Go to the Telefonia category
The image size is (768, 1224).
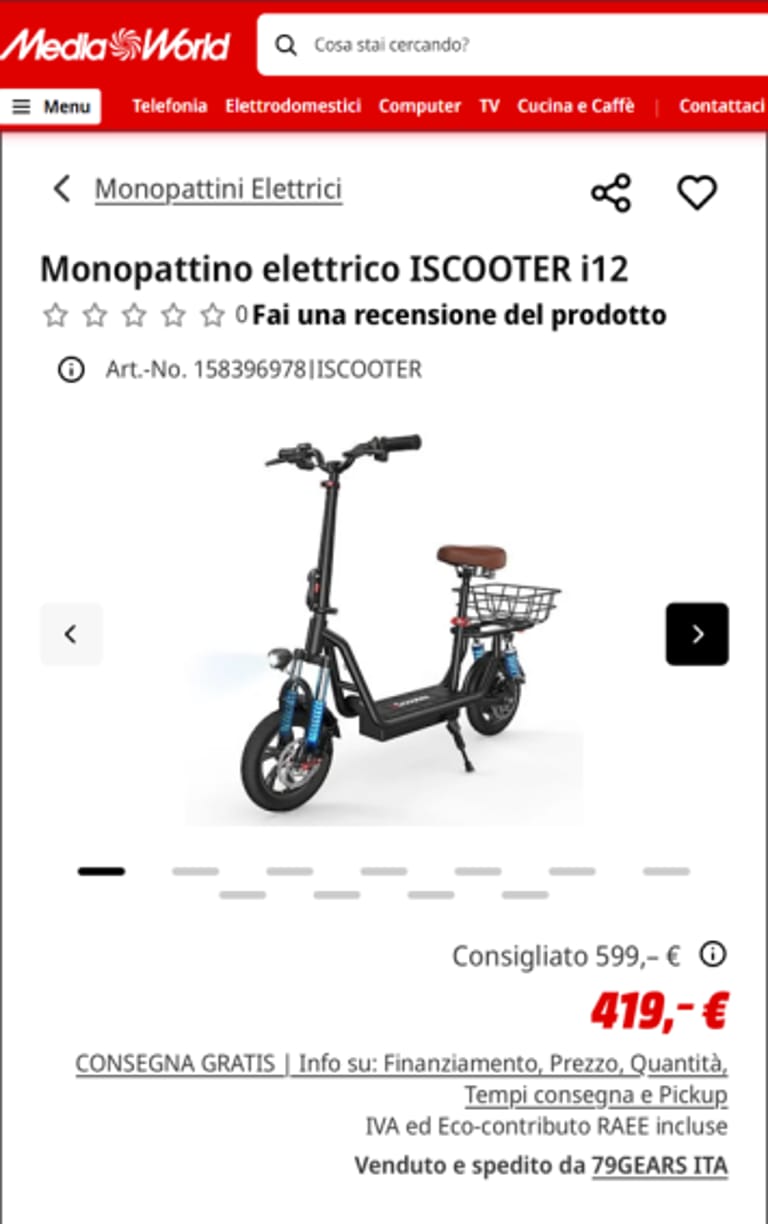click(169, 106)
